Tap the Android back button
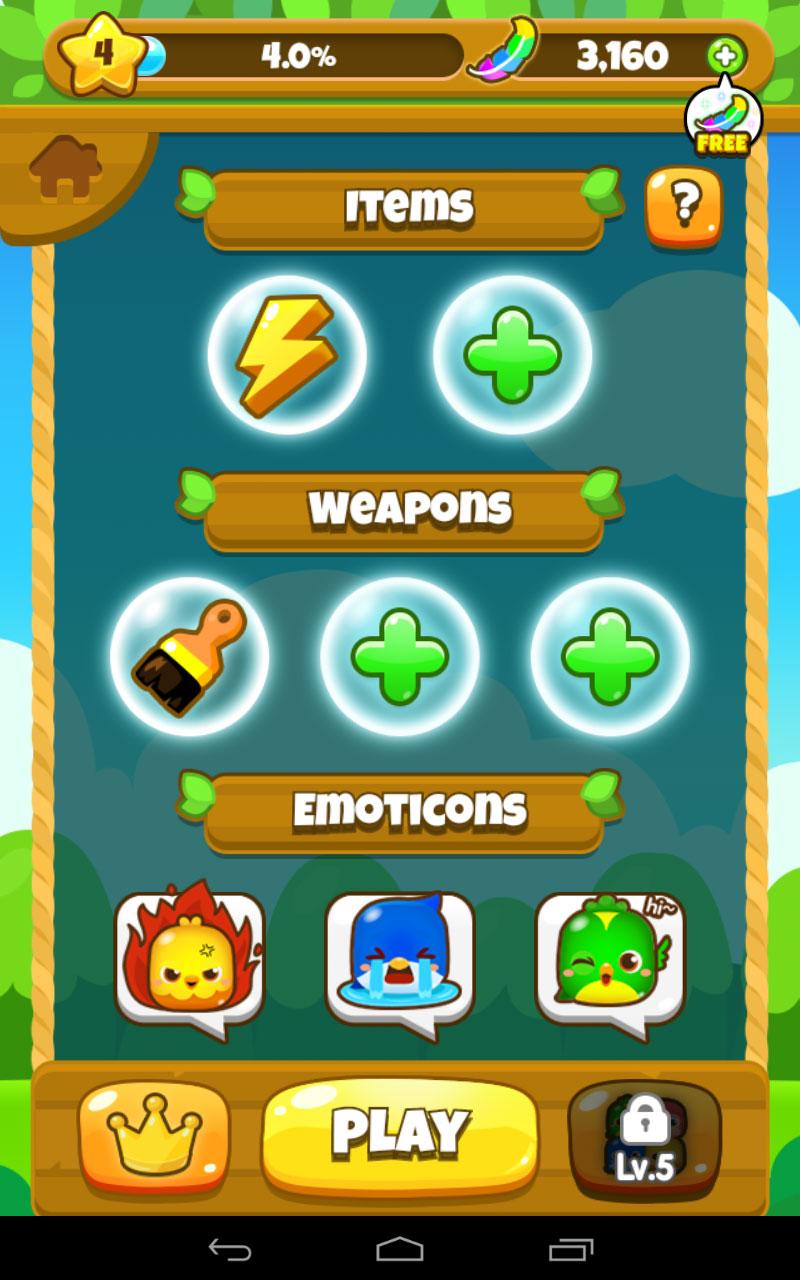 [230, 1249]
